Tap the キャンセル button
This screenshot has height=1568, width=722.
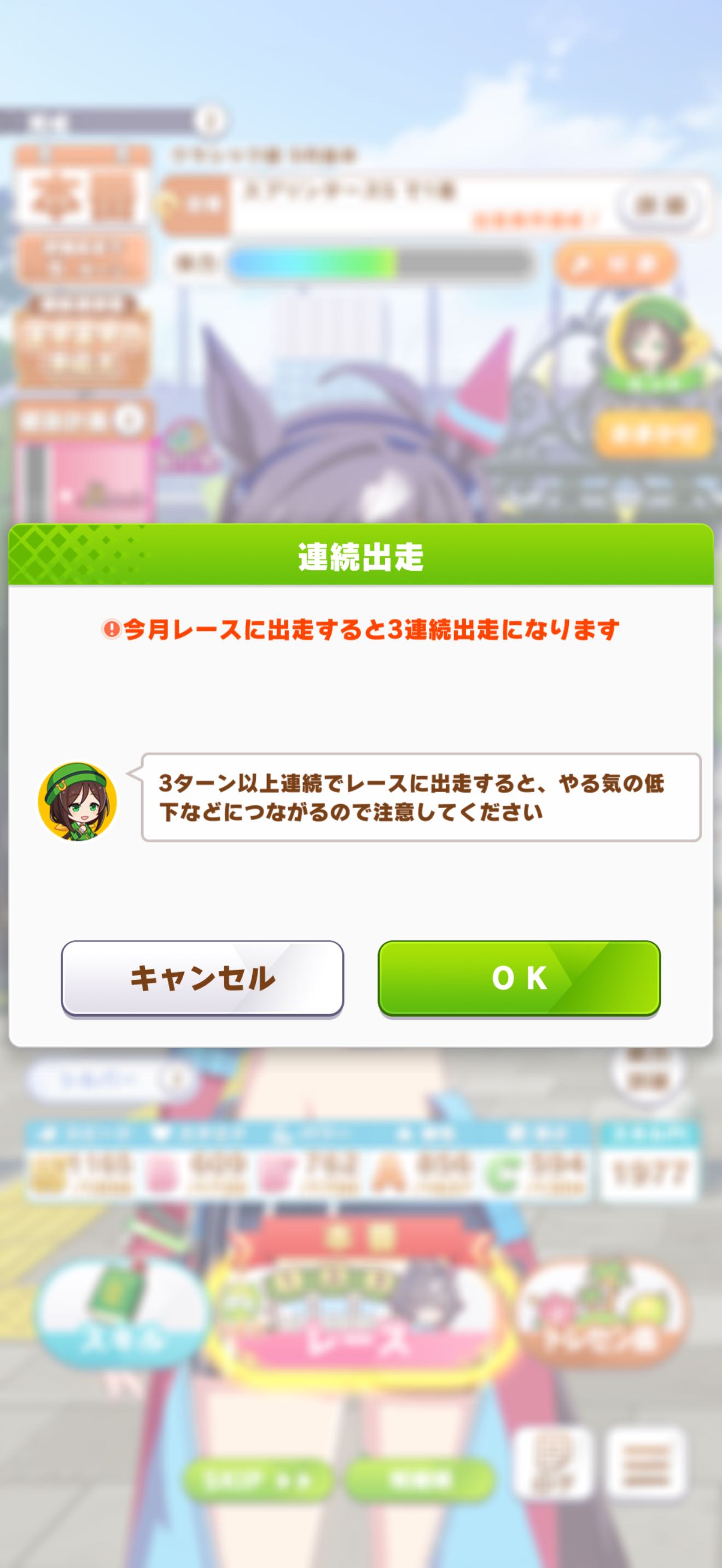click(x=202, y=978)
